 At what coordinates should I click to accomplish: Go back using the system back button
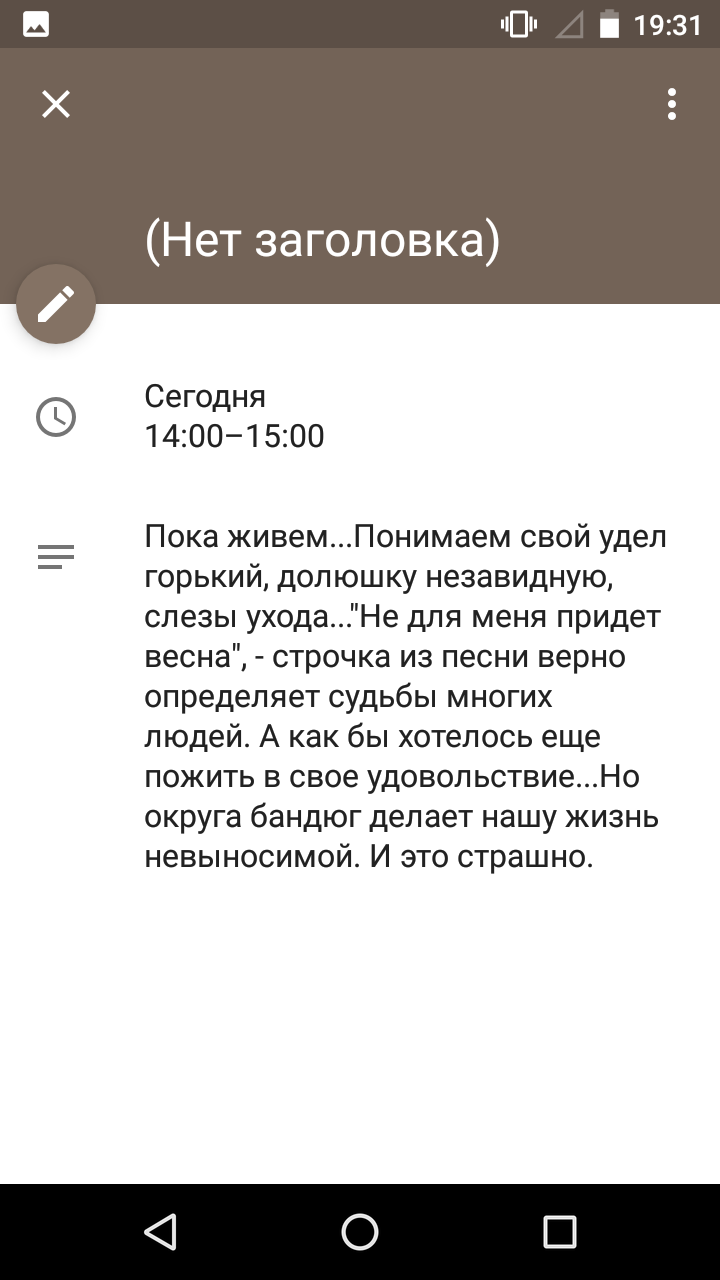click(x=160, y=1232)
